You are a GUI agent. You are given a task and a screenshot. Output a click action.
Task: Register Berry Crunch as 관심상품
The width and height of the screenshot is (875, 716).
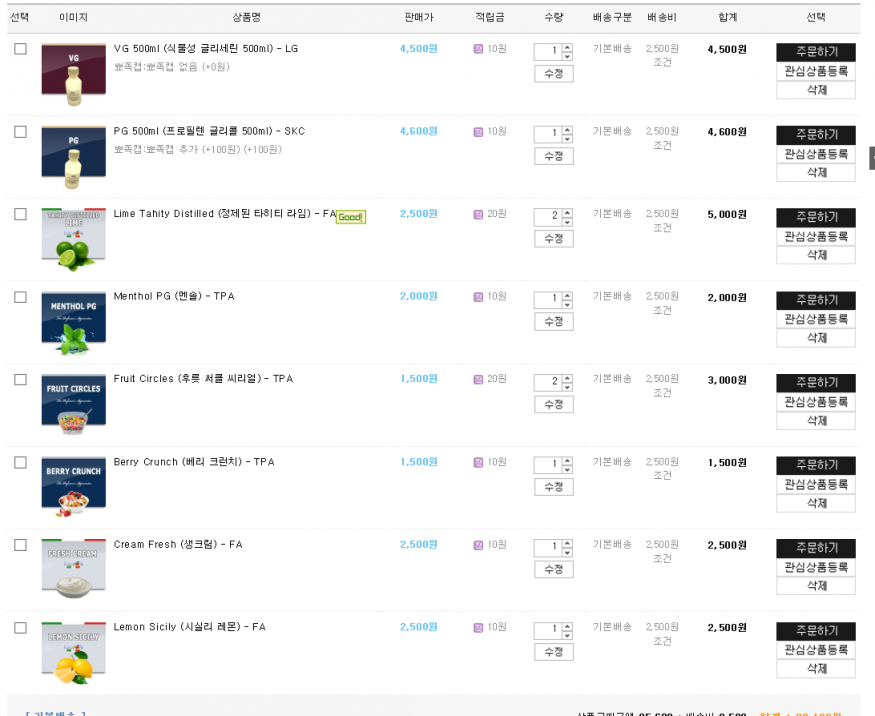point(816,484)
